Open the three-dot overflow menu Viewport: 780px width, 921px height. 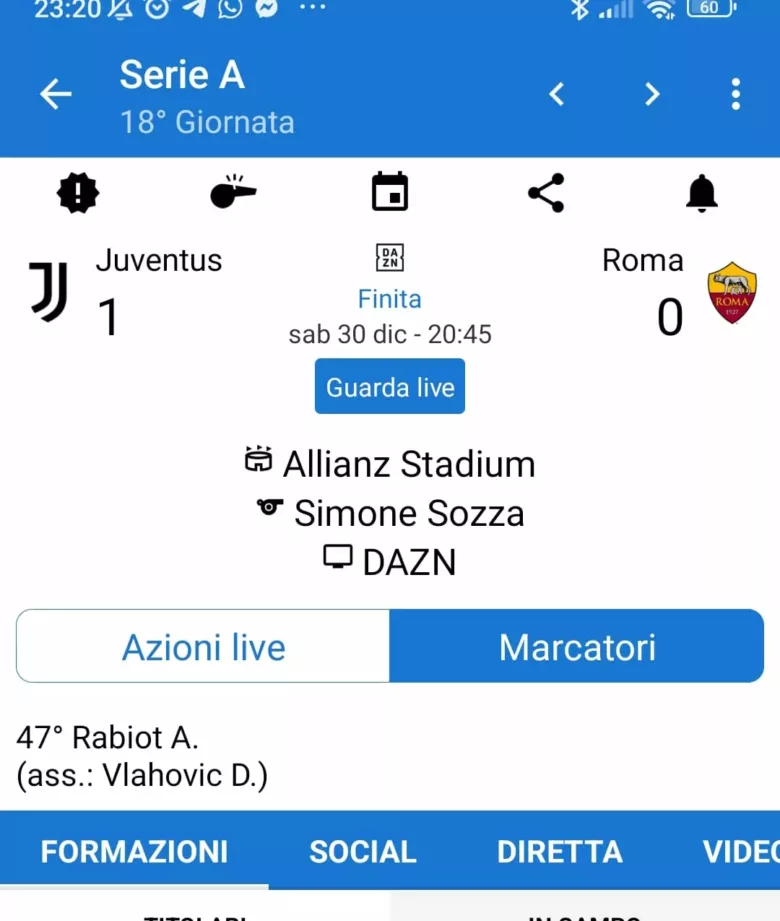tap(735, 95)
